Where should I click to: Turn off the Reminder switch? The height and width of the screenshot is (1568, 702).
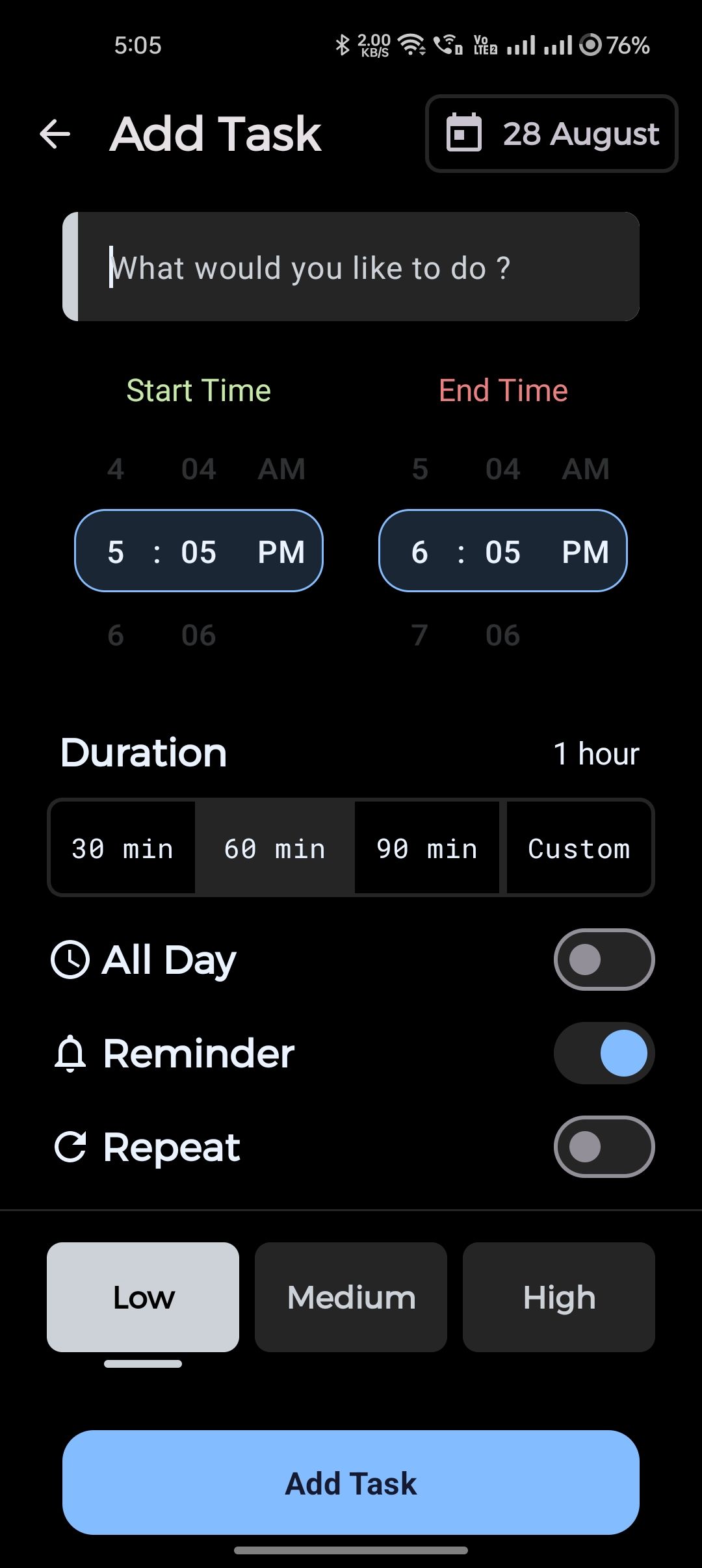[603, 1053]
